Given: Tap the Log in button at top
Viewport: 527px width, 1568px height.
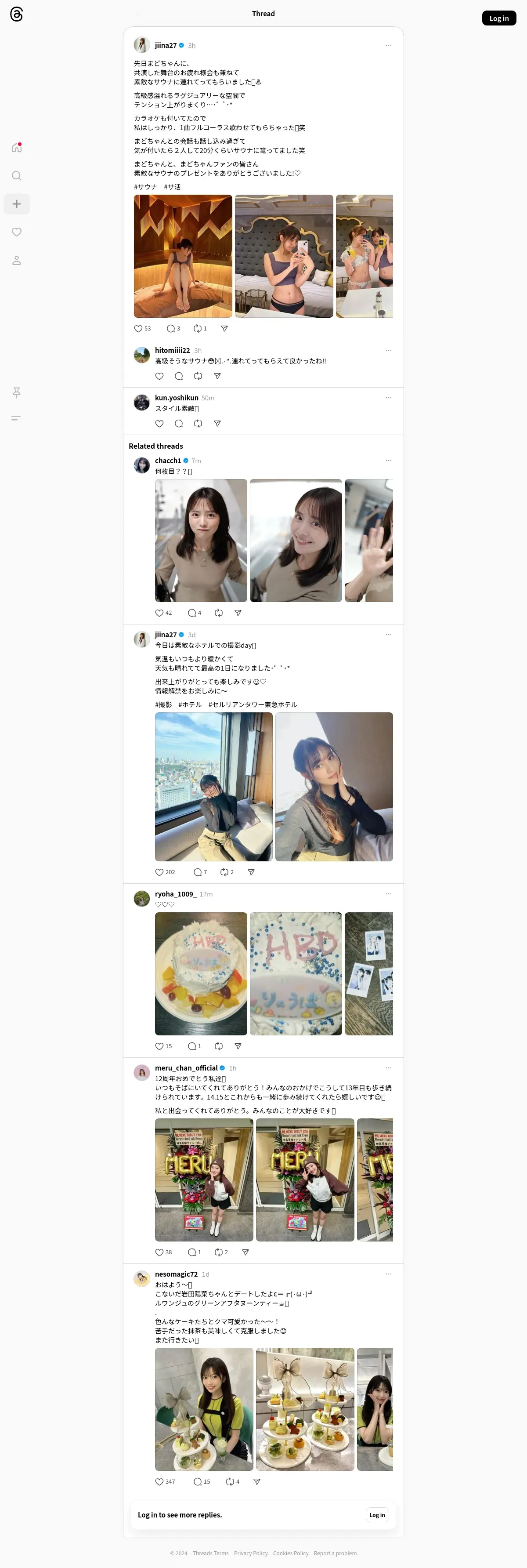Looking at the screenshot, I should tap(498, 18).
